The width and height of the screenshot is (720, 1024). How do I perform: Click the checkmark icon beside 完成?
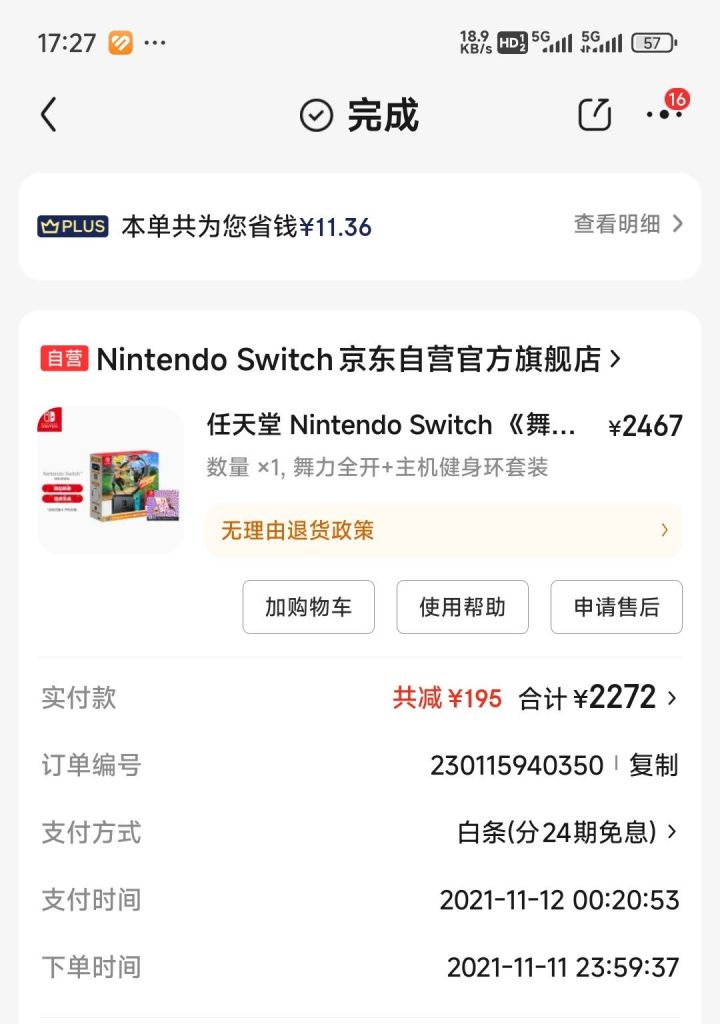(315, 114)
